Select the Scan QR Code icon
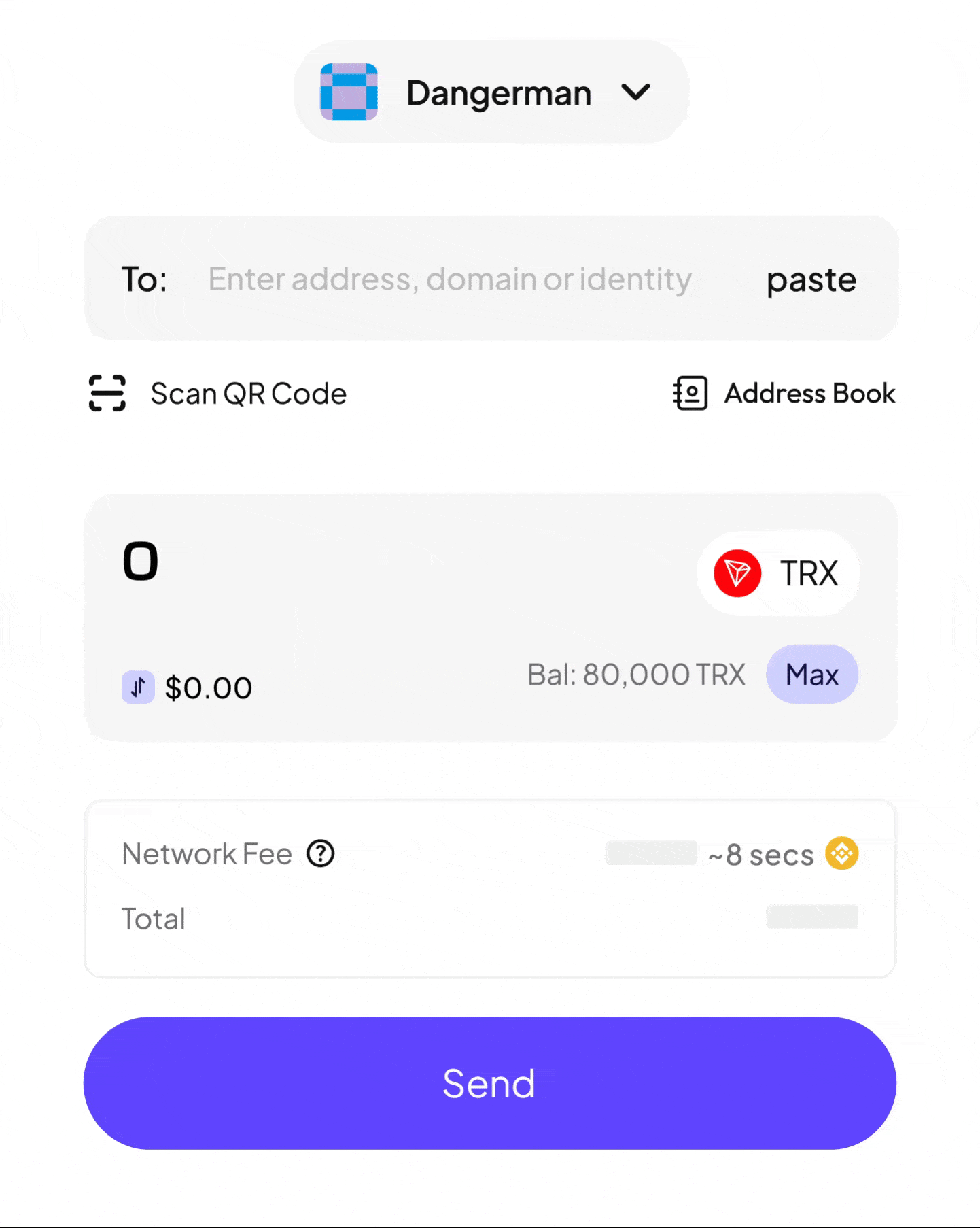The width and height of the screenshot is (980, 1228). pyautogui.click(x=107, y=393)
